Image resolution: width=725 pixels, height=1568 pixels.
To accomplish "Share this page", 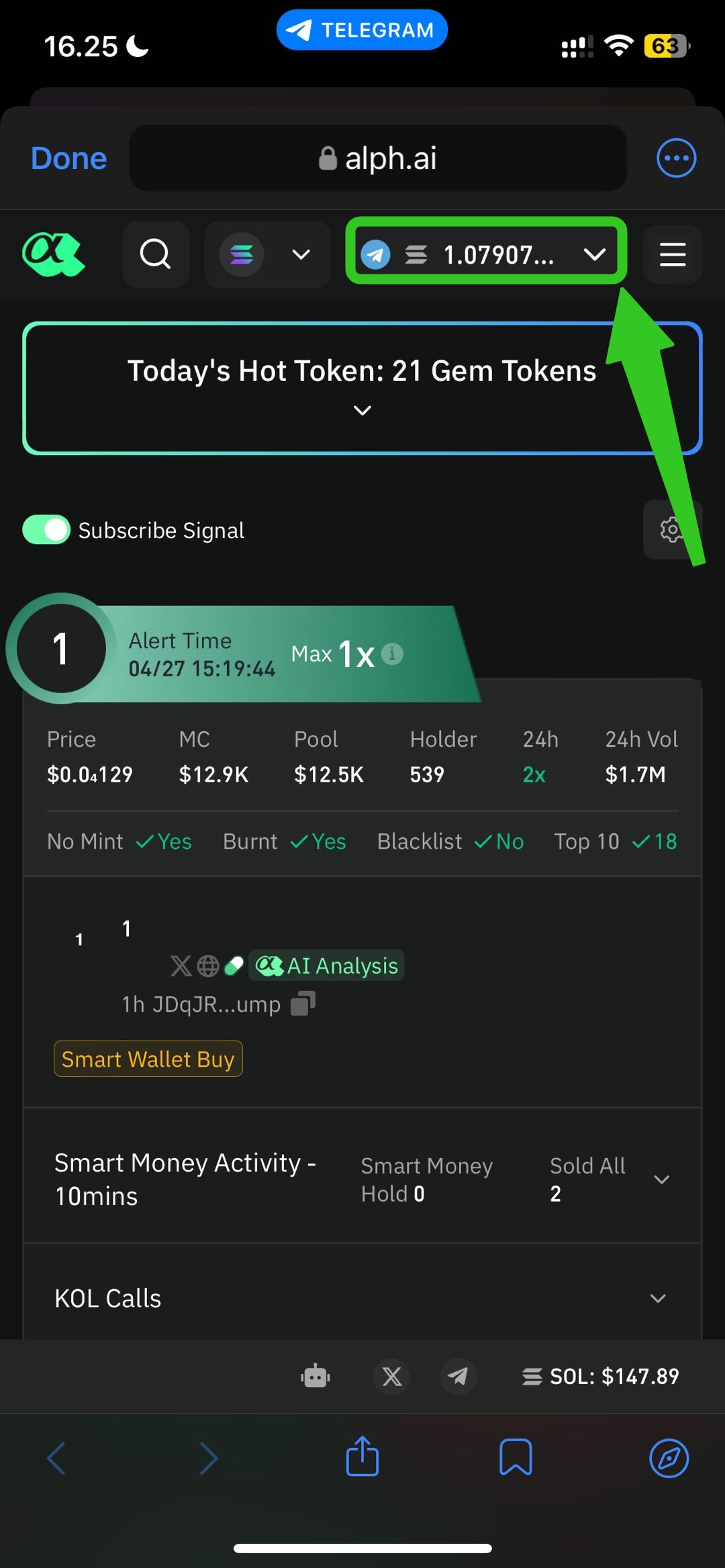I will [x=362, y=1457].
